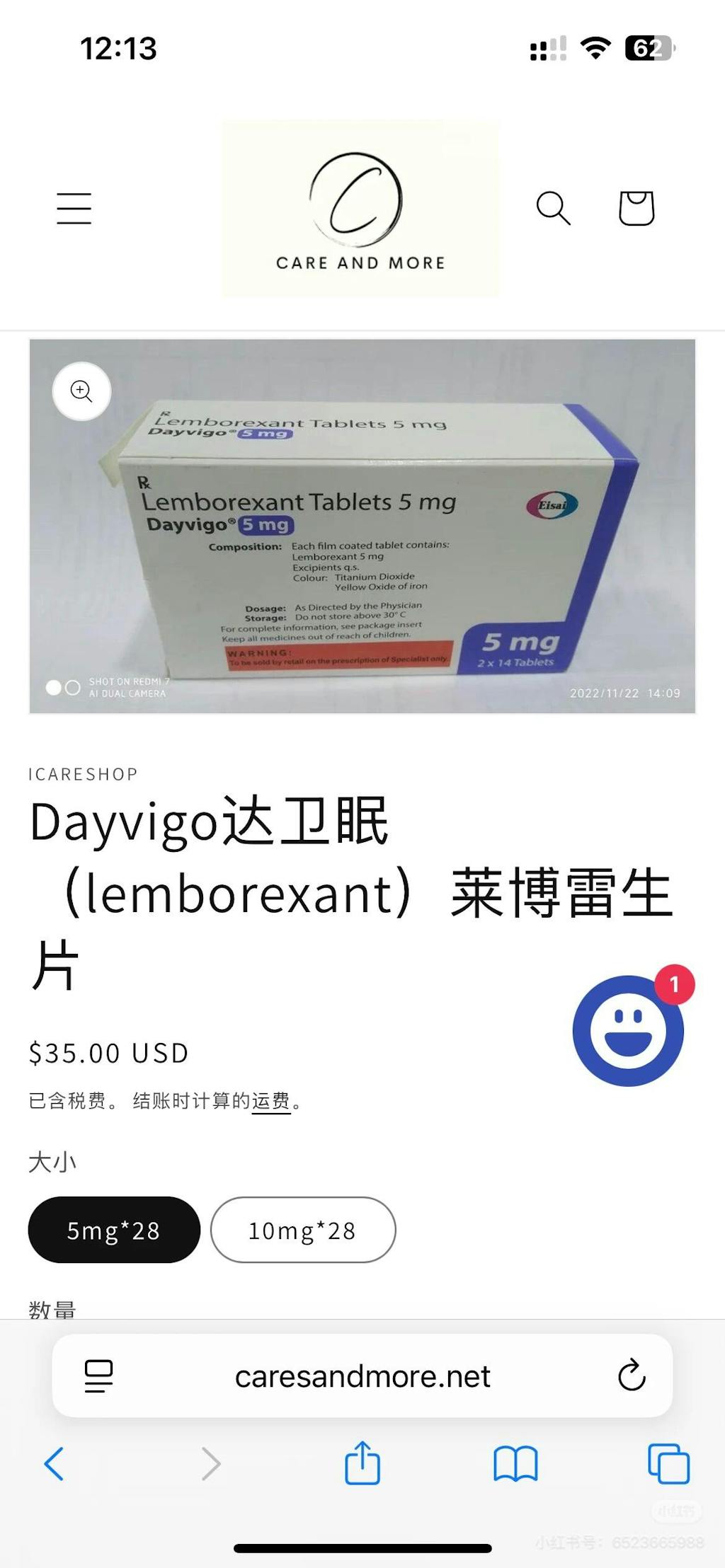Viewport: 725px width, 1568px height.
Task: Tap the Care and More logo
Action: click(x=360, y=209)
